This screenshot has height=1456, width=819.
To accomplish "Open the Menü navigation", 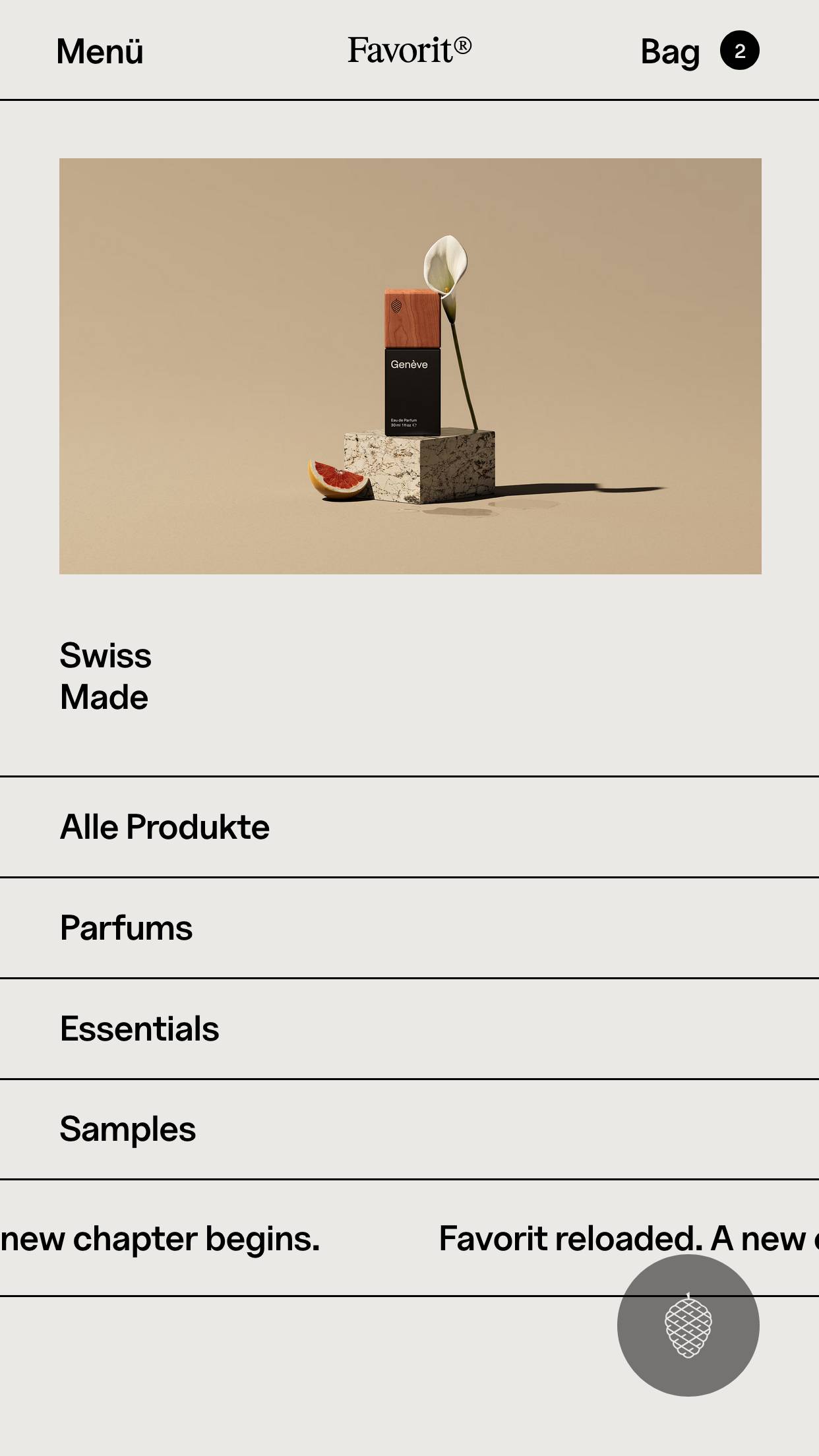I will [100, 51].
